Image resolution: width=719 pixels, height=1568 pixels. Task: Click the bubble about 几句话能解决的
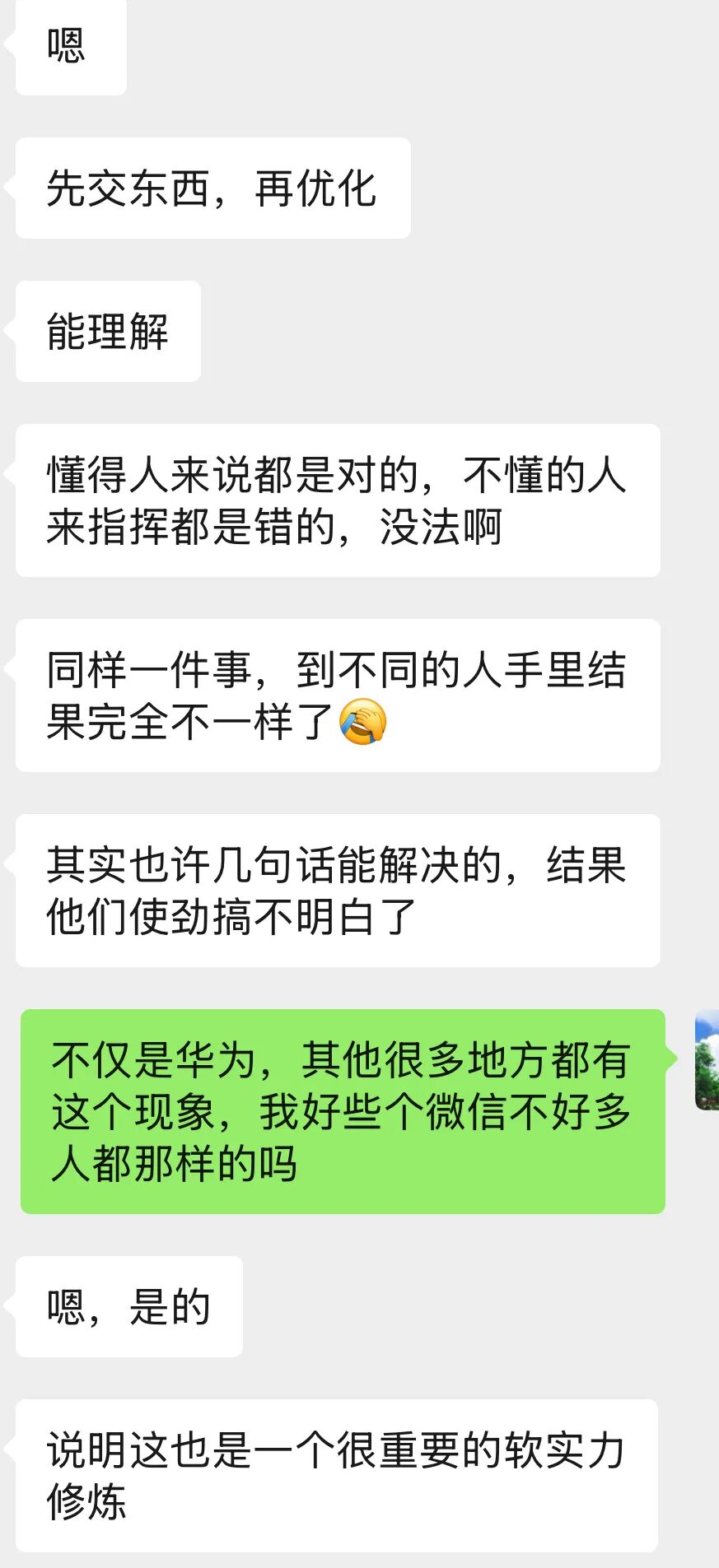pyautogui.click(x=336, y=889)
